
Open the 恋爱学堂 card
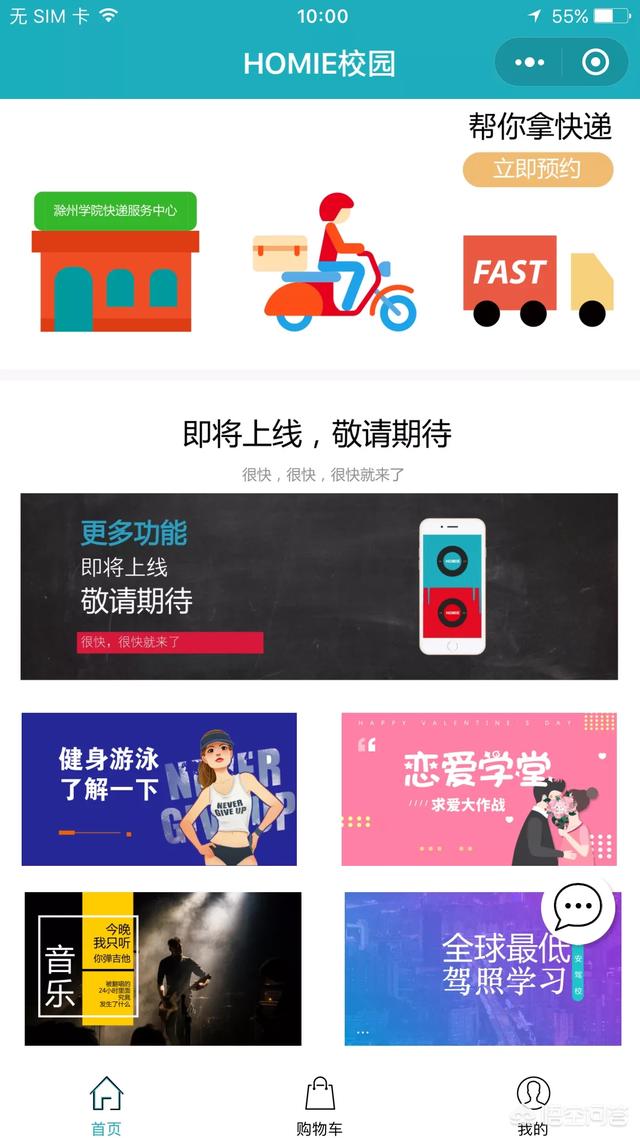(480, 789)
